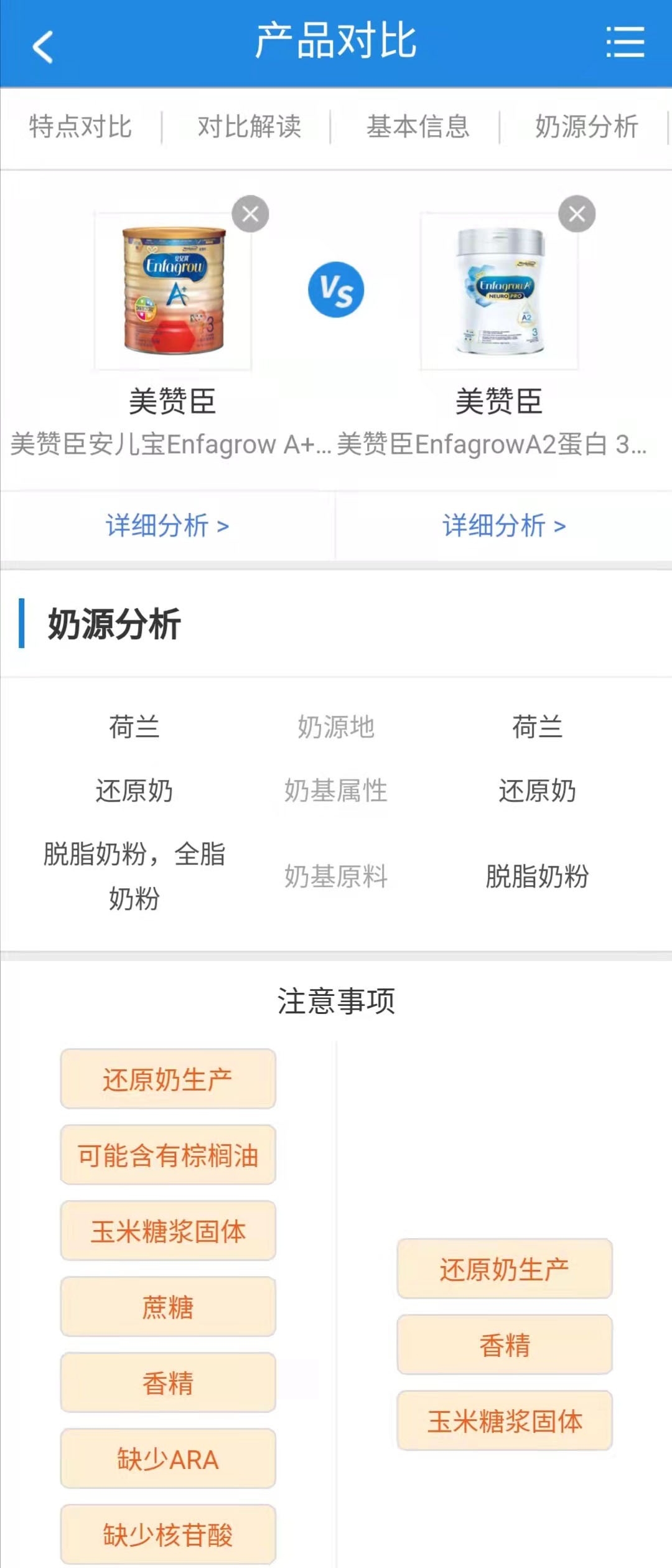Open the list menu icon

pyautogui.click(x=625, y=42)
